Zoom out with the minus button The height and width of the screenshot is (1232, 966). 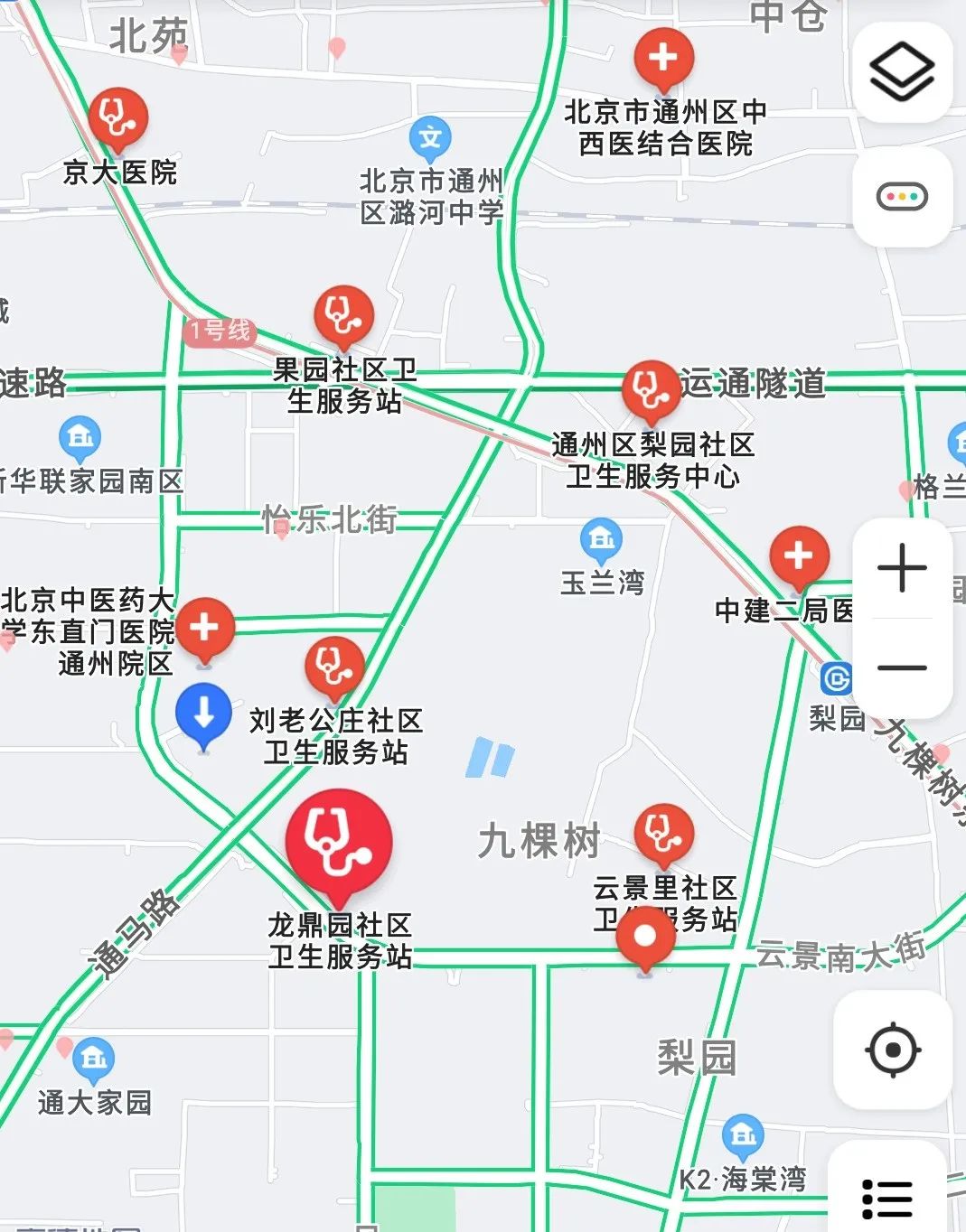pos(902,668)
